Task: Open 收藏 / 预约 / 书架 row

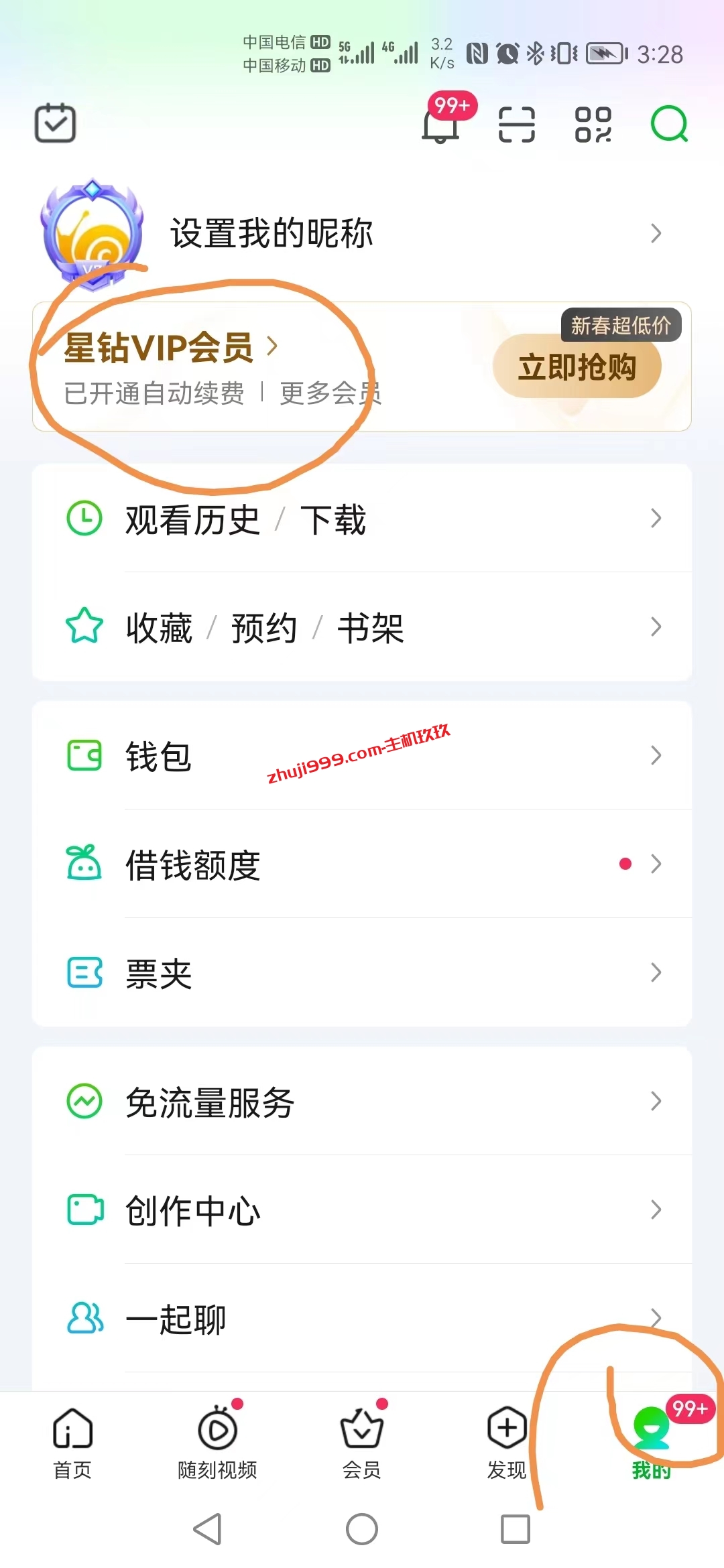Action: pos(362,627)
